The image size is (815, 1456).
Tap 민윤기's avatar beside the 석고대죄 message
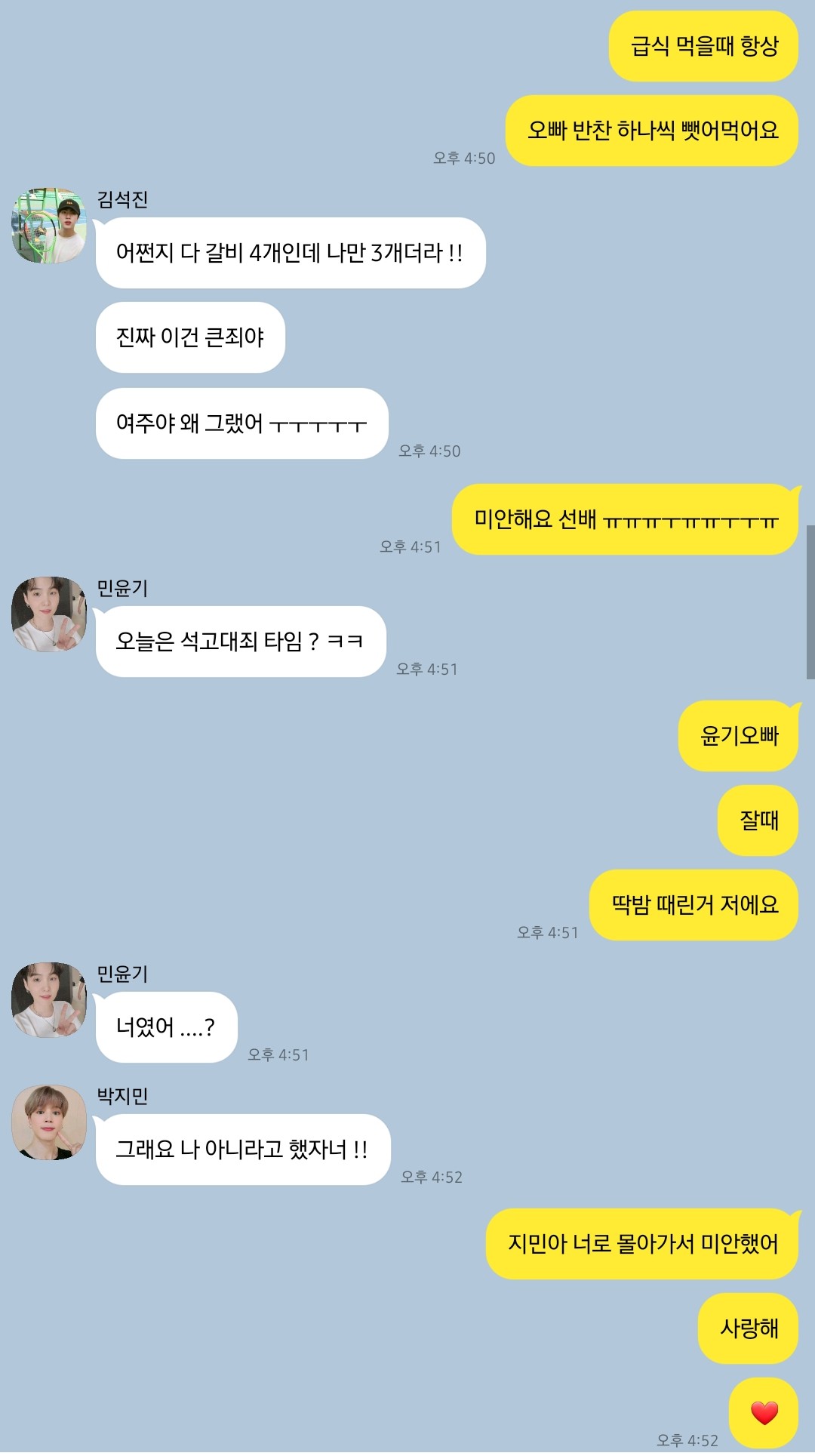click(x=49, y=614)
